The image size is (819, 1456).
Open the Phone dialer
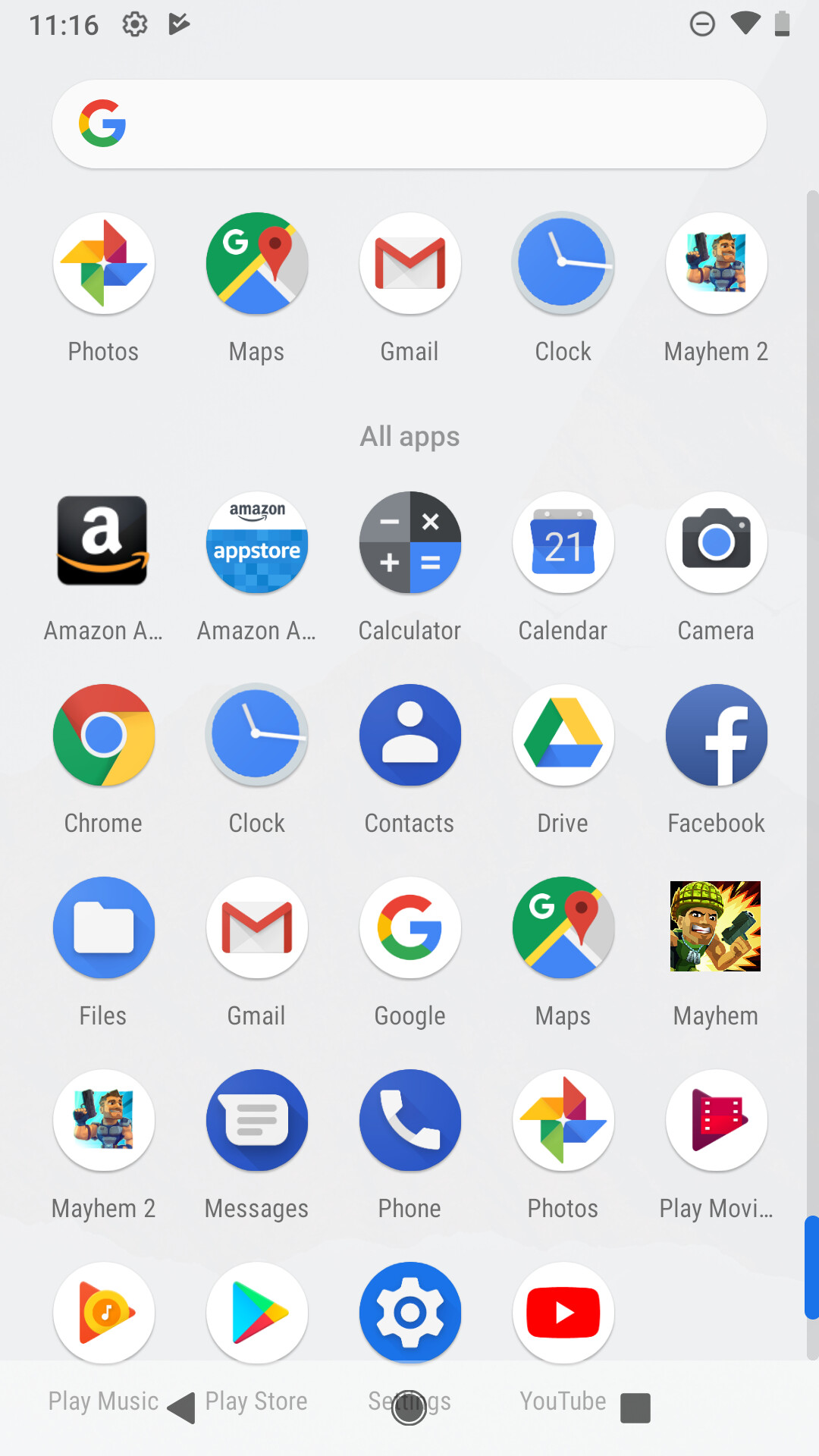pyautogui.click(x=409, y=1120)
